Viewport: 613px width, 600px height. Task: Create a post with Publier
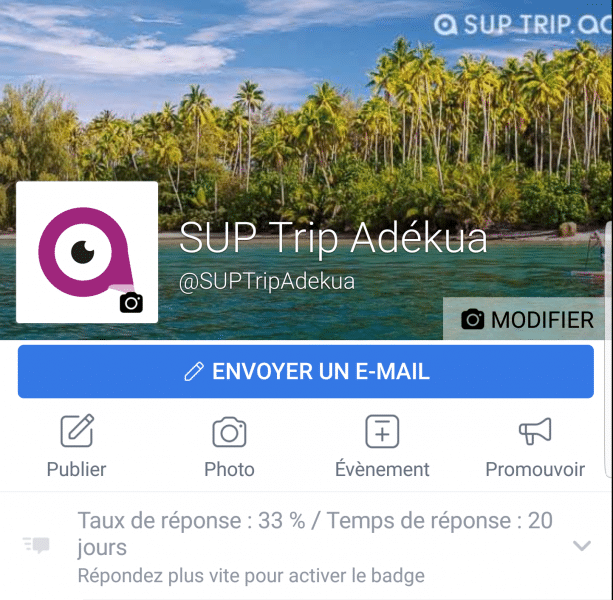77,446
